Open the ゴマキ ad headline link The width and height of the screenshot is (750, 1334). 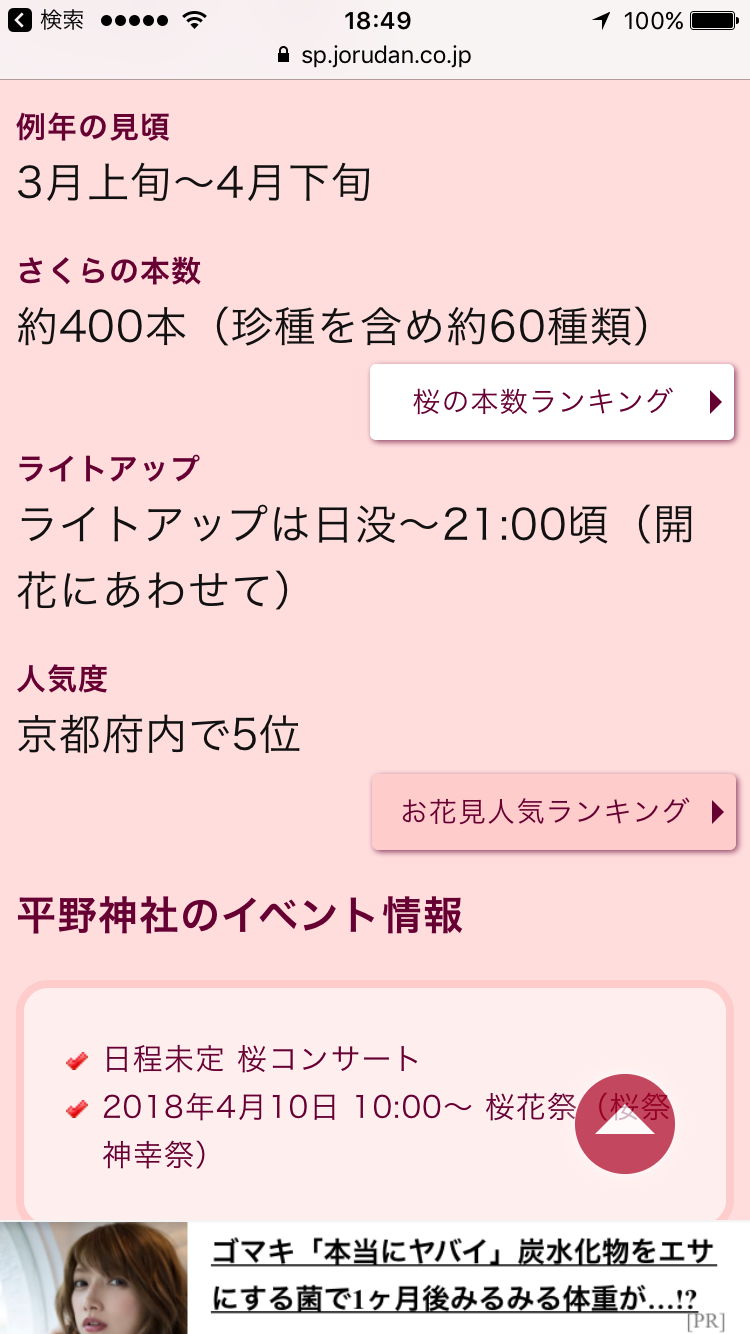tap(464, 1274)
